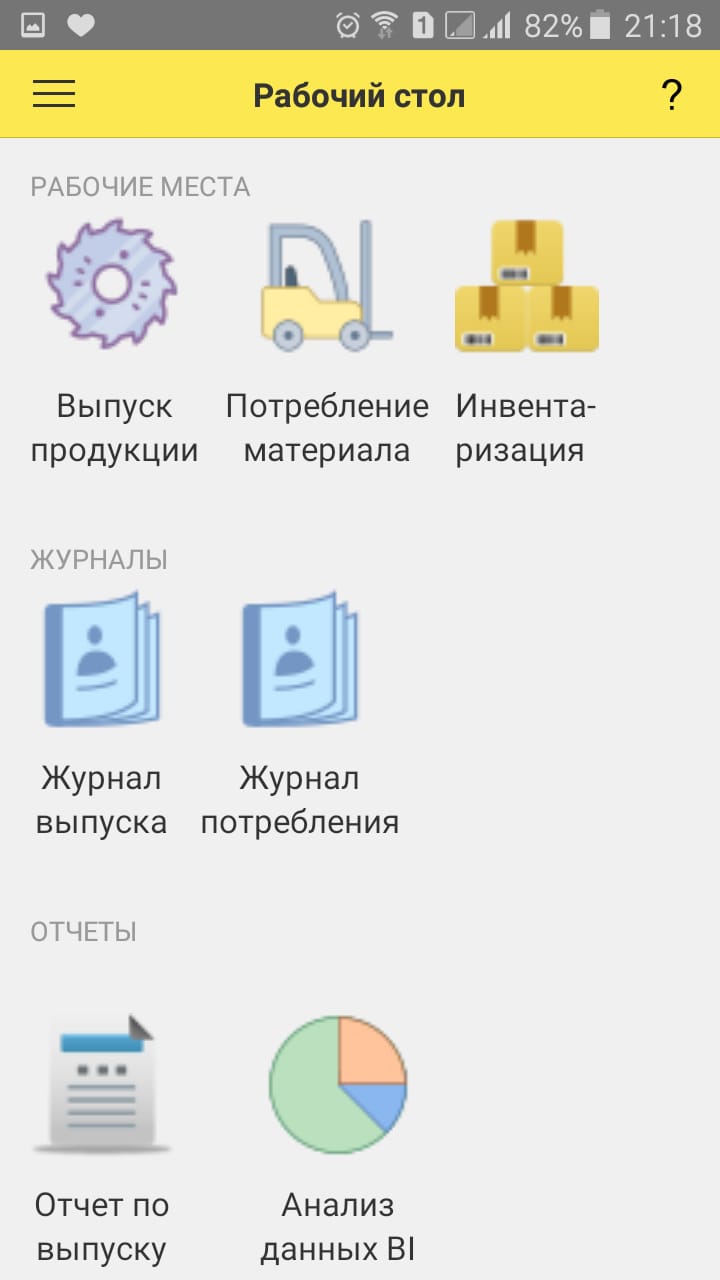Open the help question mark
The image size is (720, 1280).
tap(671, 95)
